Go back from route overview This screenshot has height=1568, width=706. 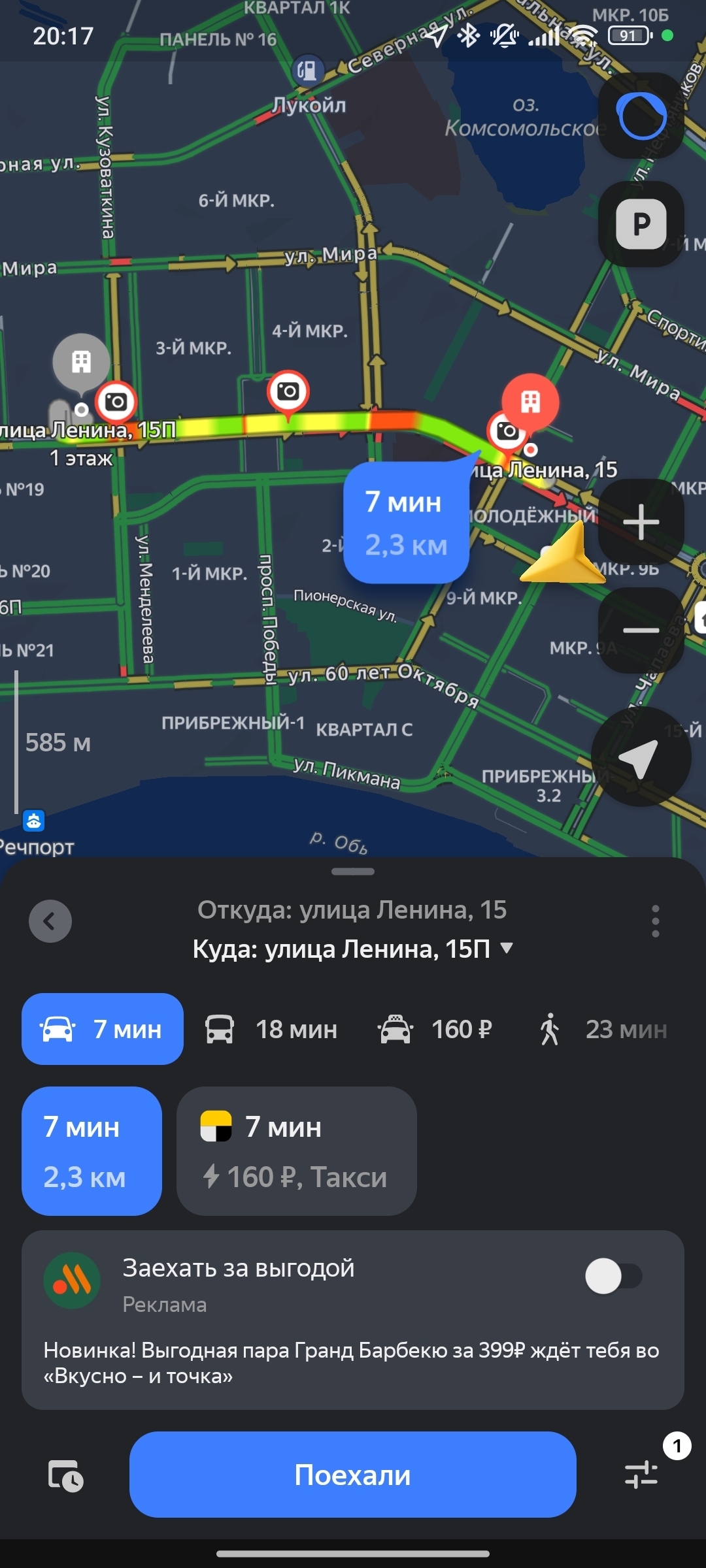(50, 921)
